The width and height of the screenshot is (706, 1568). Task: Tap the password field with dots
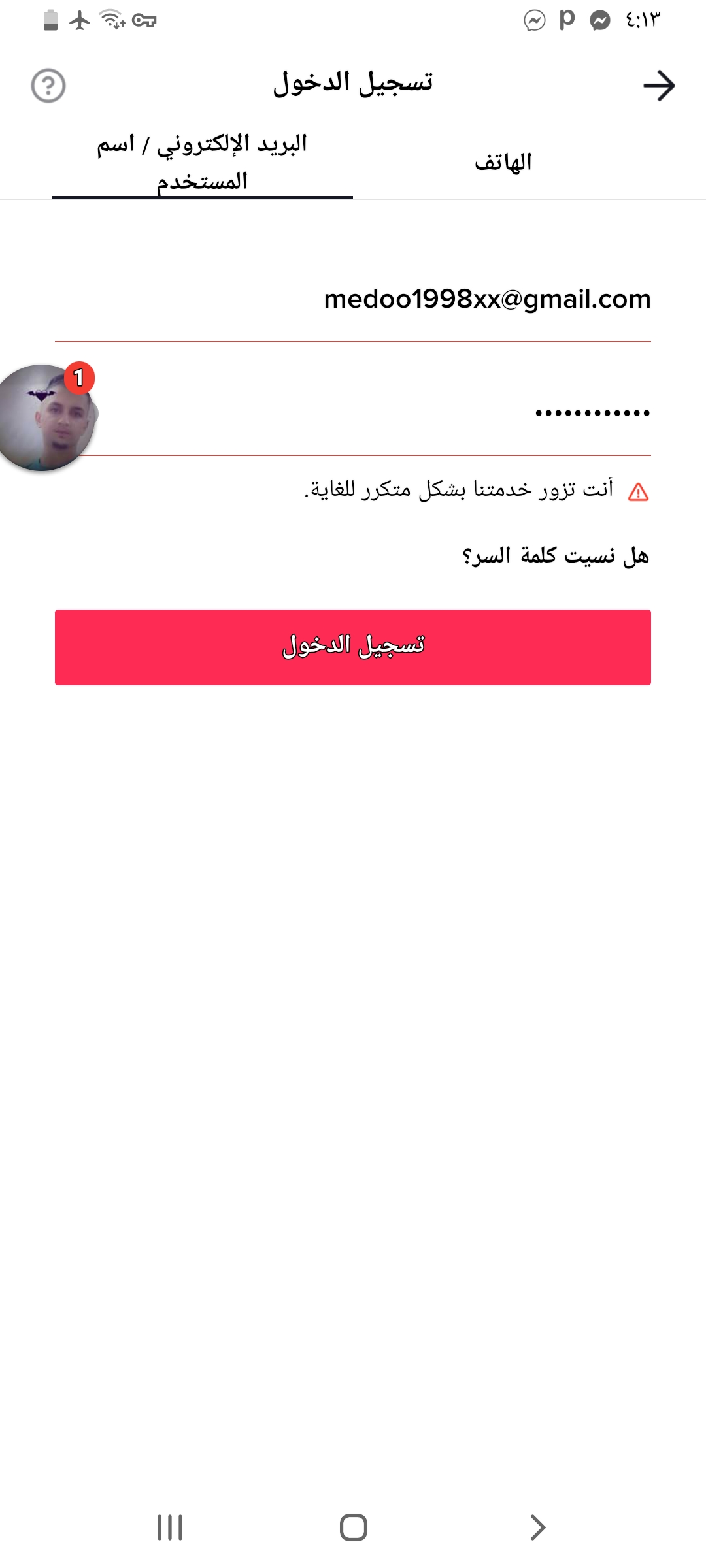pyautogui.click(x=353, y=413)
